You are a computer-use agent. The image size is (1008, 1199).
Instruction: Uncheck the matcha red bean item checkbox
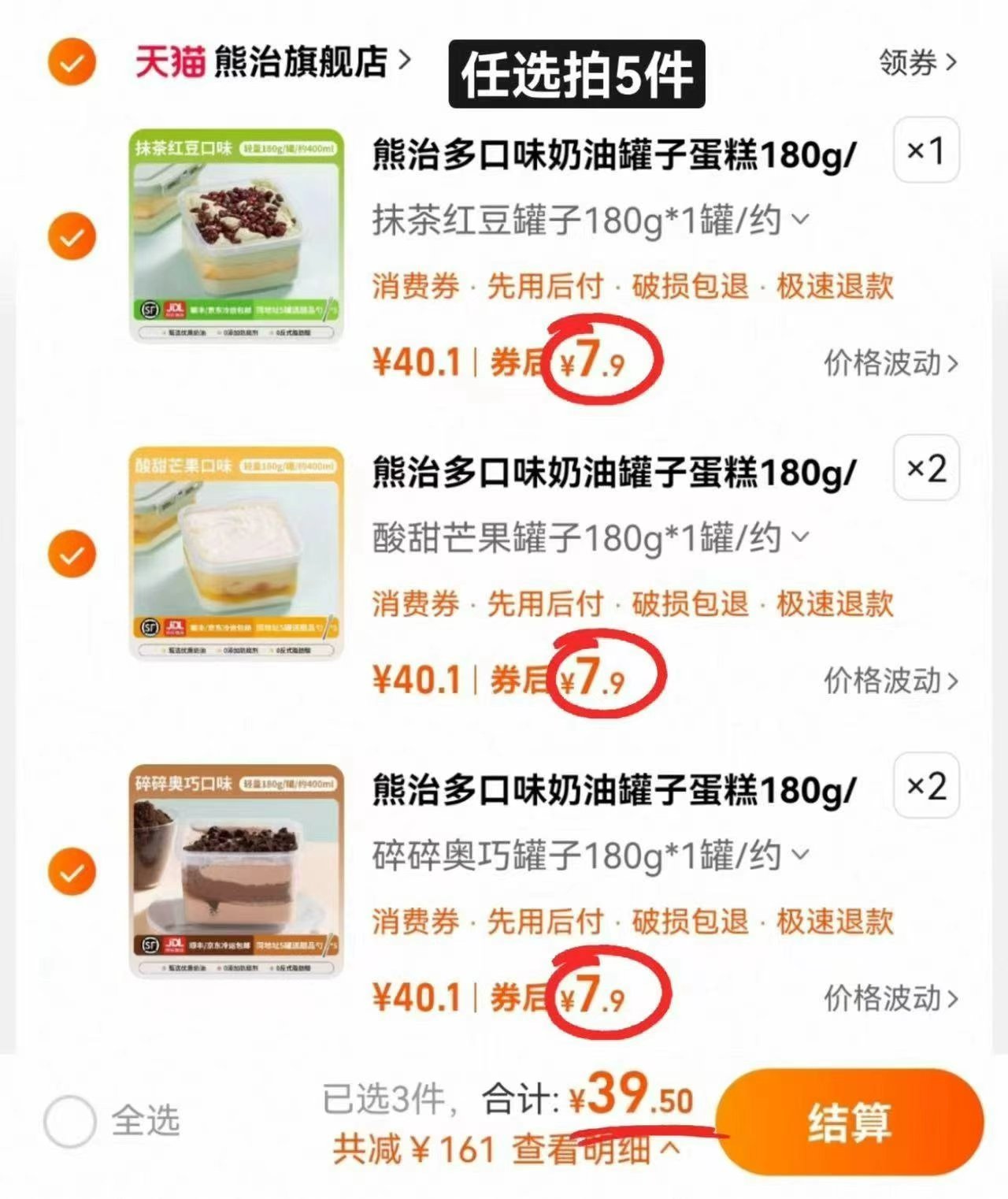coord(72,235)
